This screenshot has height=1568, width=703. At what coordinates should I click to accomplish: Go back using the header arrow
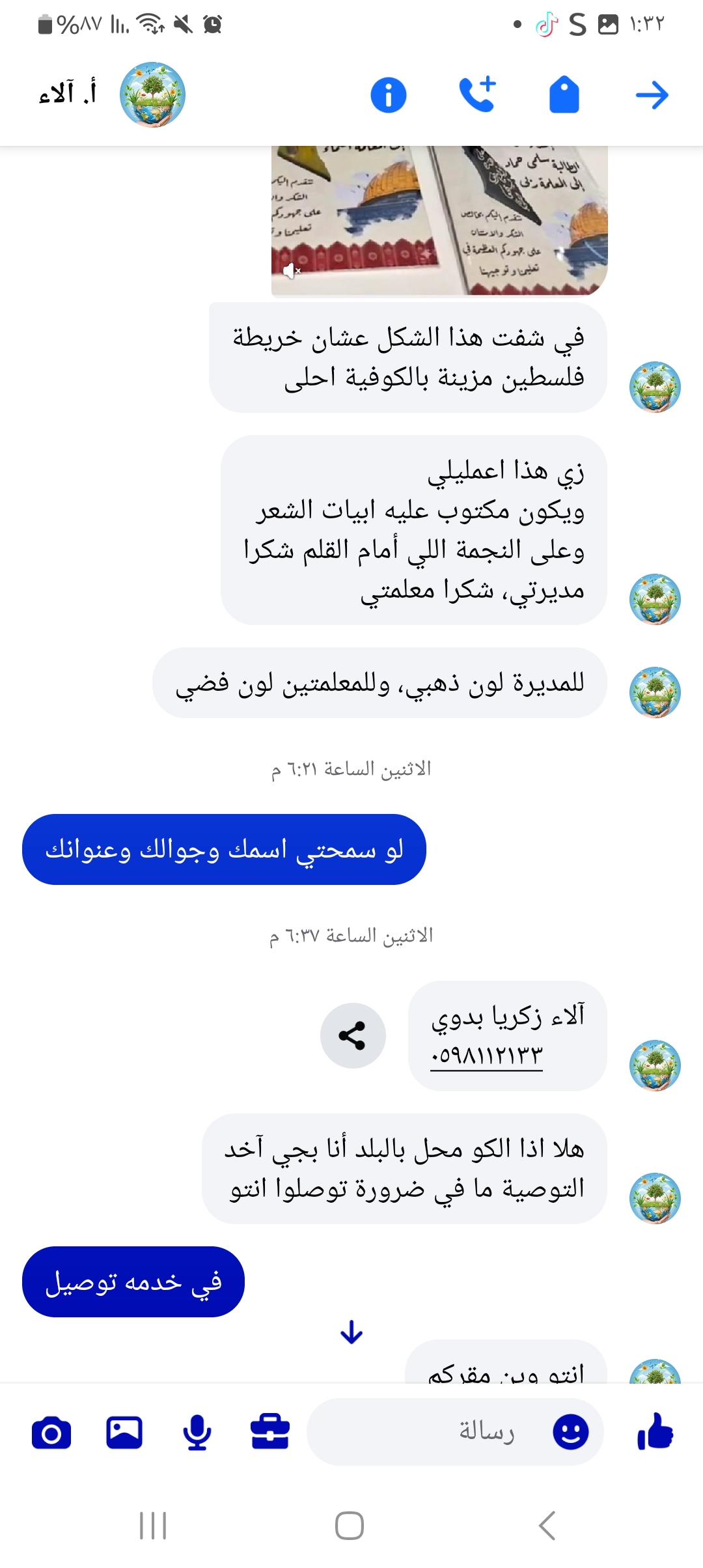pos(652,96)
